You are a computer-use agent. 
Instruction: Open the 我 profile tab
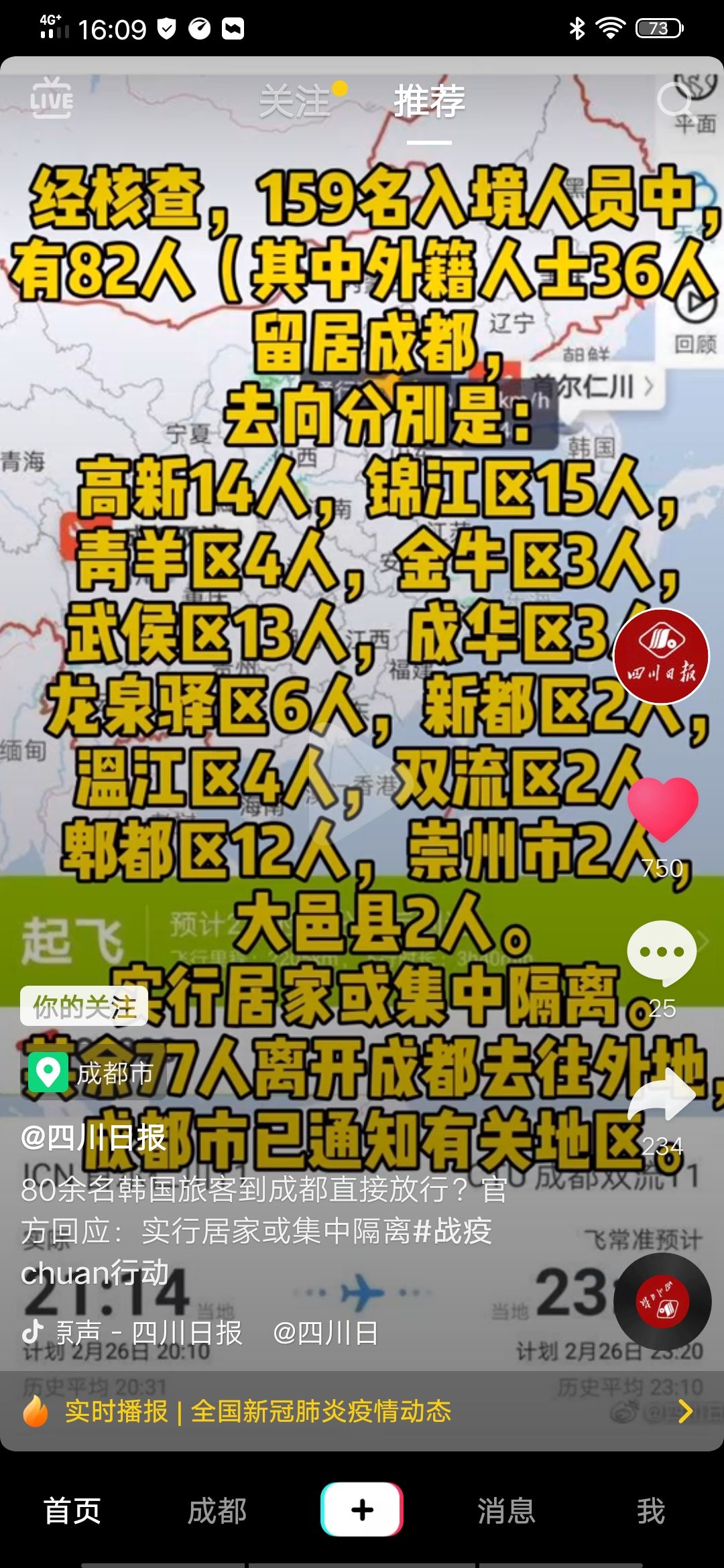650,1510
